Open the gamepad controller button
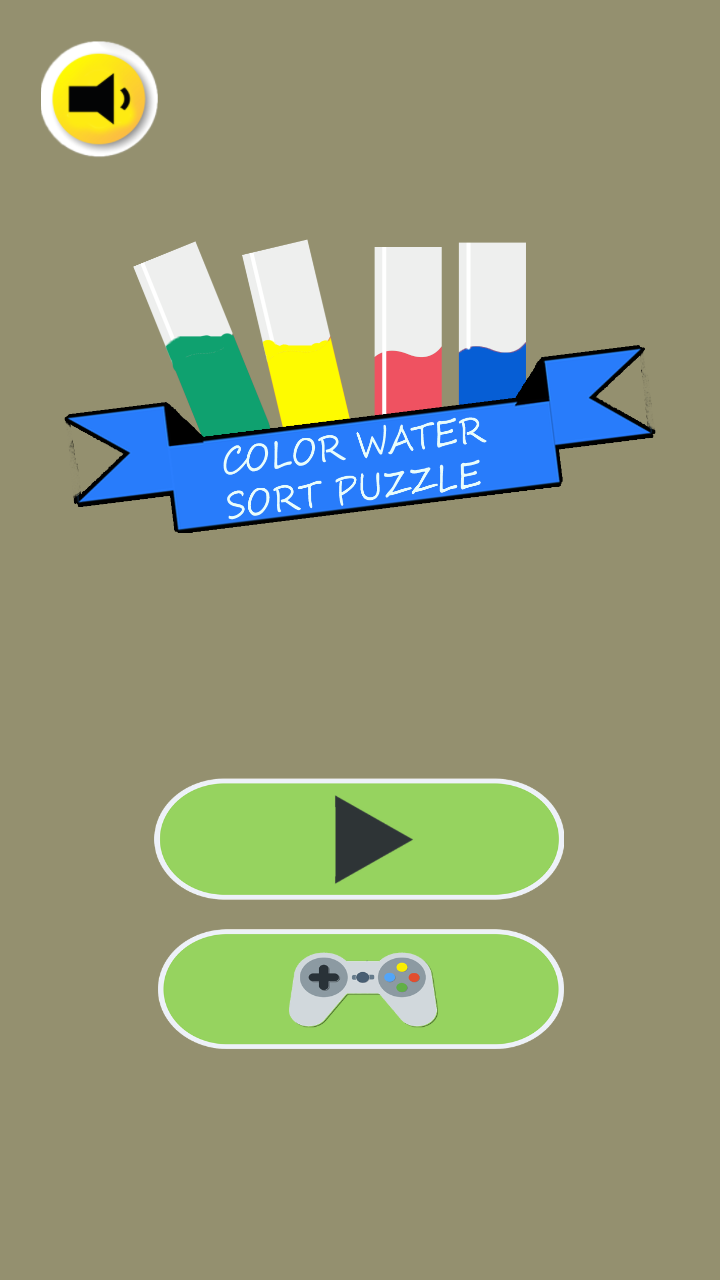The width and height of the screenshot is (720, 1280). coord(361,989)
